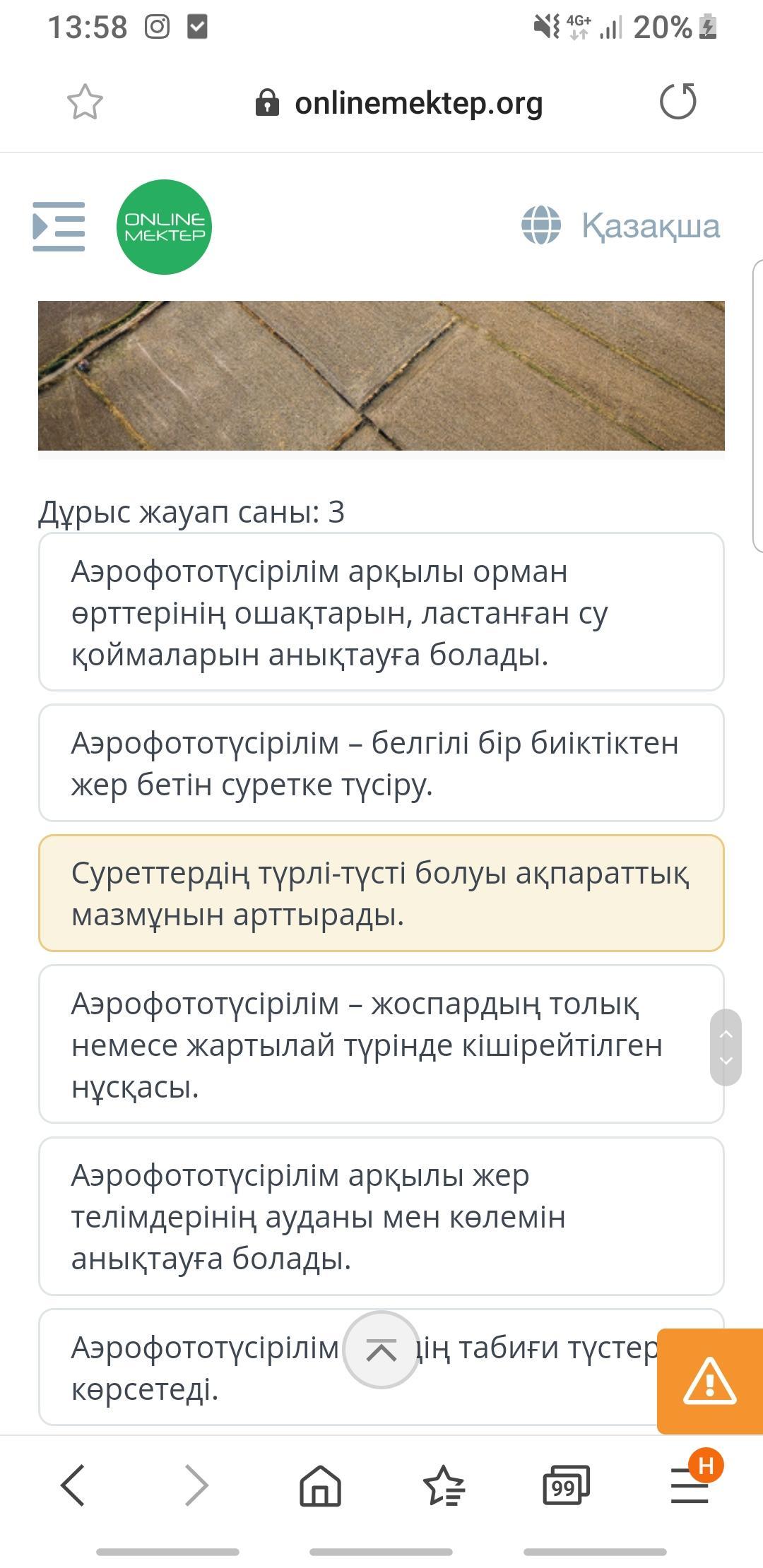Go back to the previous page
This screenshot has width=763, height=1568.
click(73, 1485)
